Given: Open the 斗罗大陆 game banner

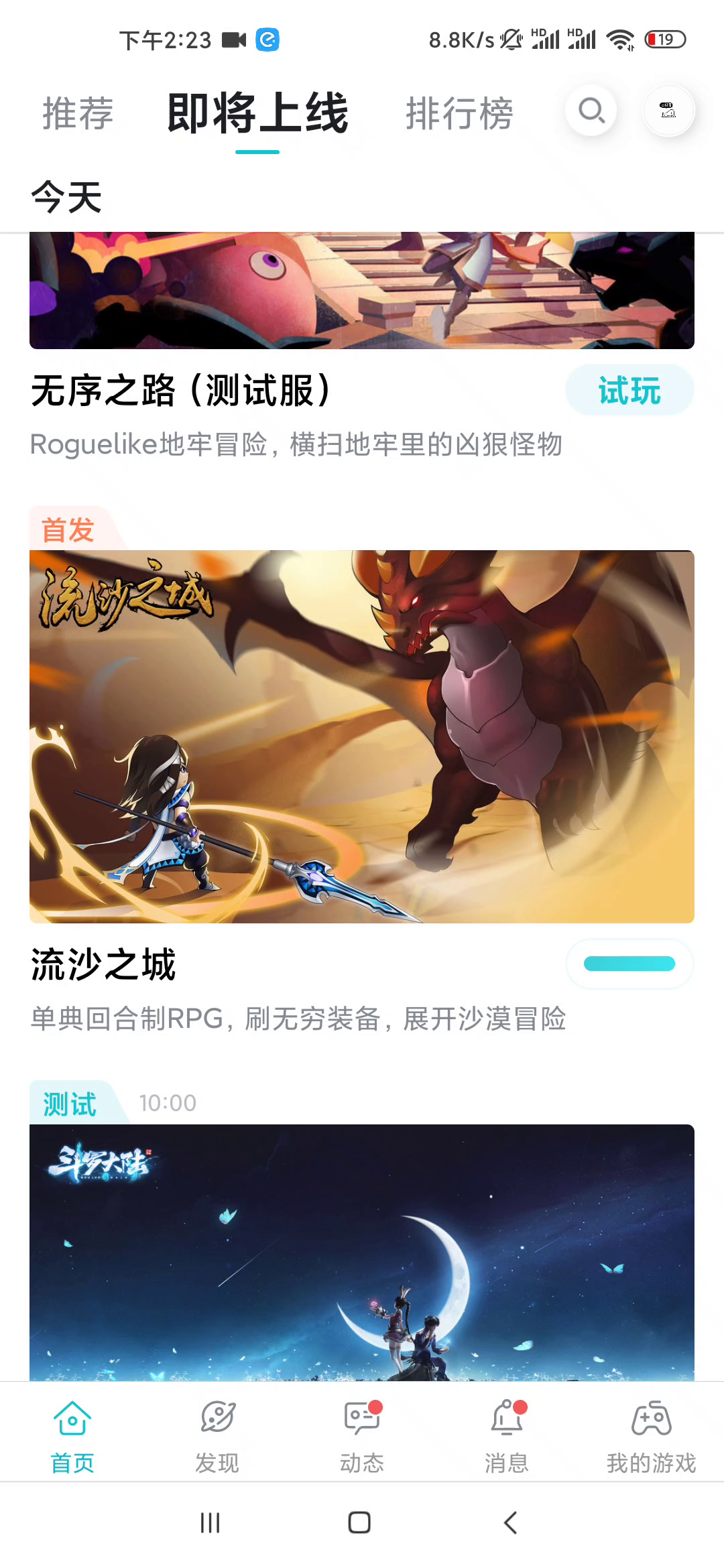Looking at the screenshot, I should tap(362, 1252).
